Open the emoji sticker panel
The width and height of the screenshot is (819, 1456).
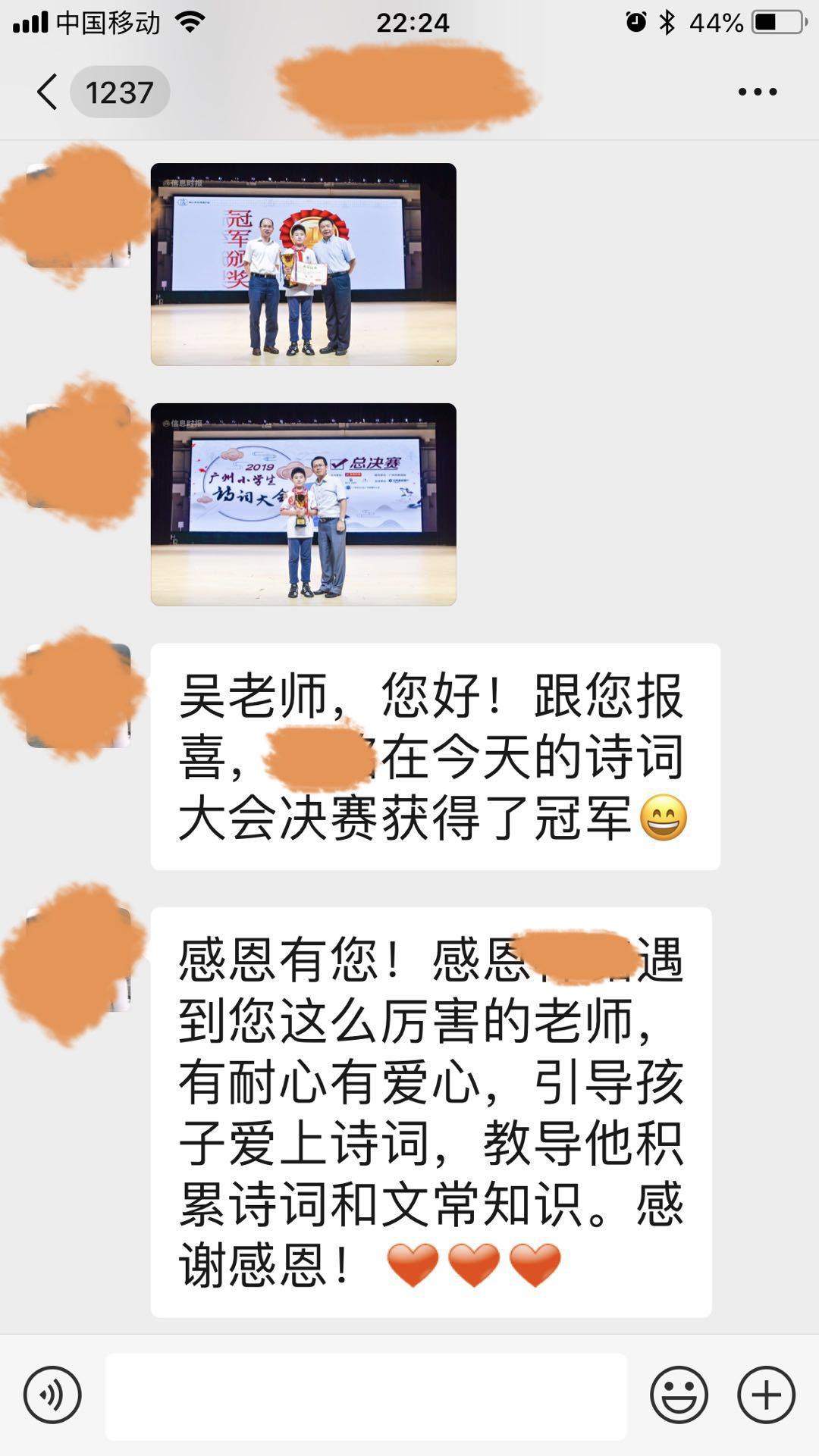point(679,1395)
